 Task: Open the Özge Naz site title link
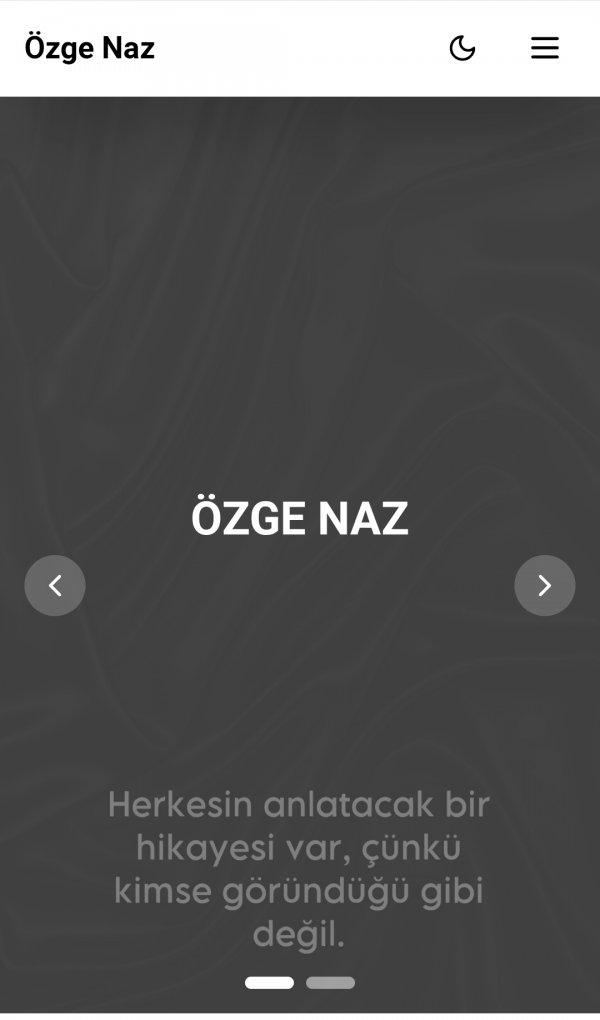(x=90, y=48)
